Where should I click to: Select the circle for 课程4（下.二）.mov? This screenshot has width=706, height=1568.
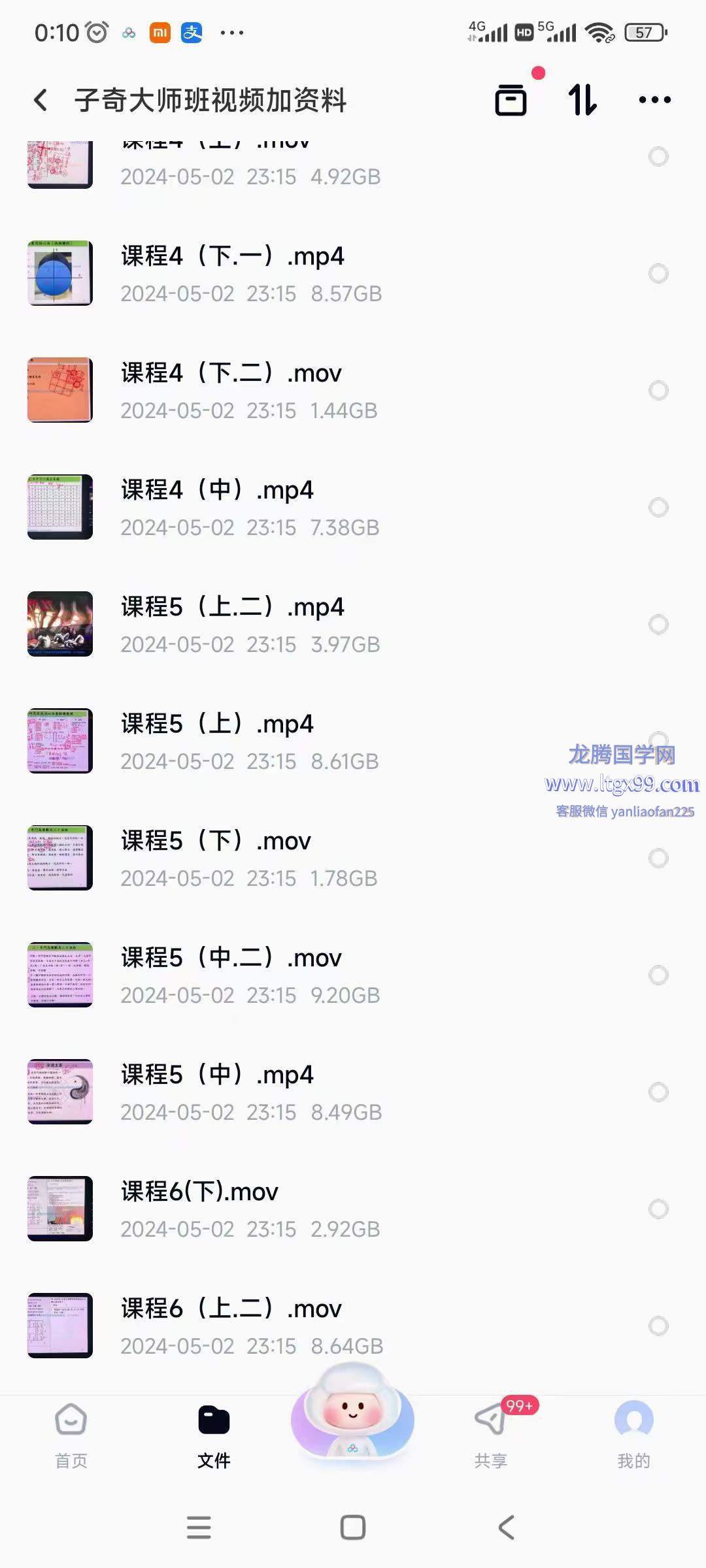(x=658, y=391)
